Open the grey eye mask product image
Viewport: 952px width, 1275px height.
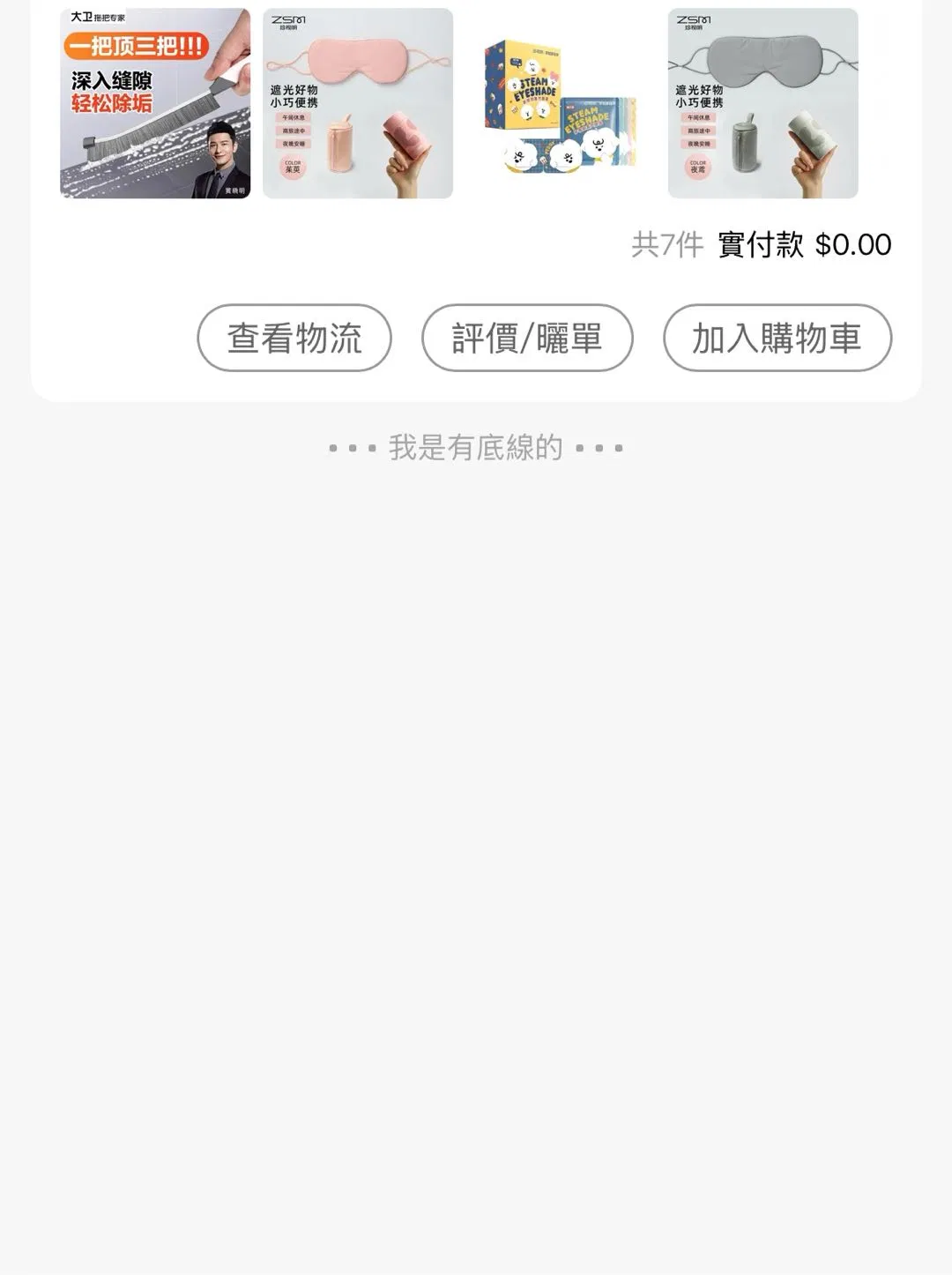pos(762,103)
